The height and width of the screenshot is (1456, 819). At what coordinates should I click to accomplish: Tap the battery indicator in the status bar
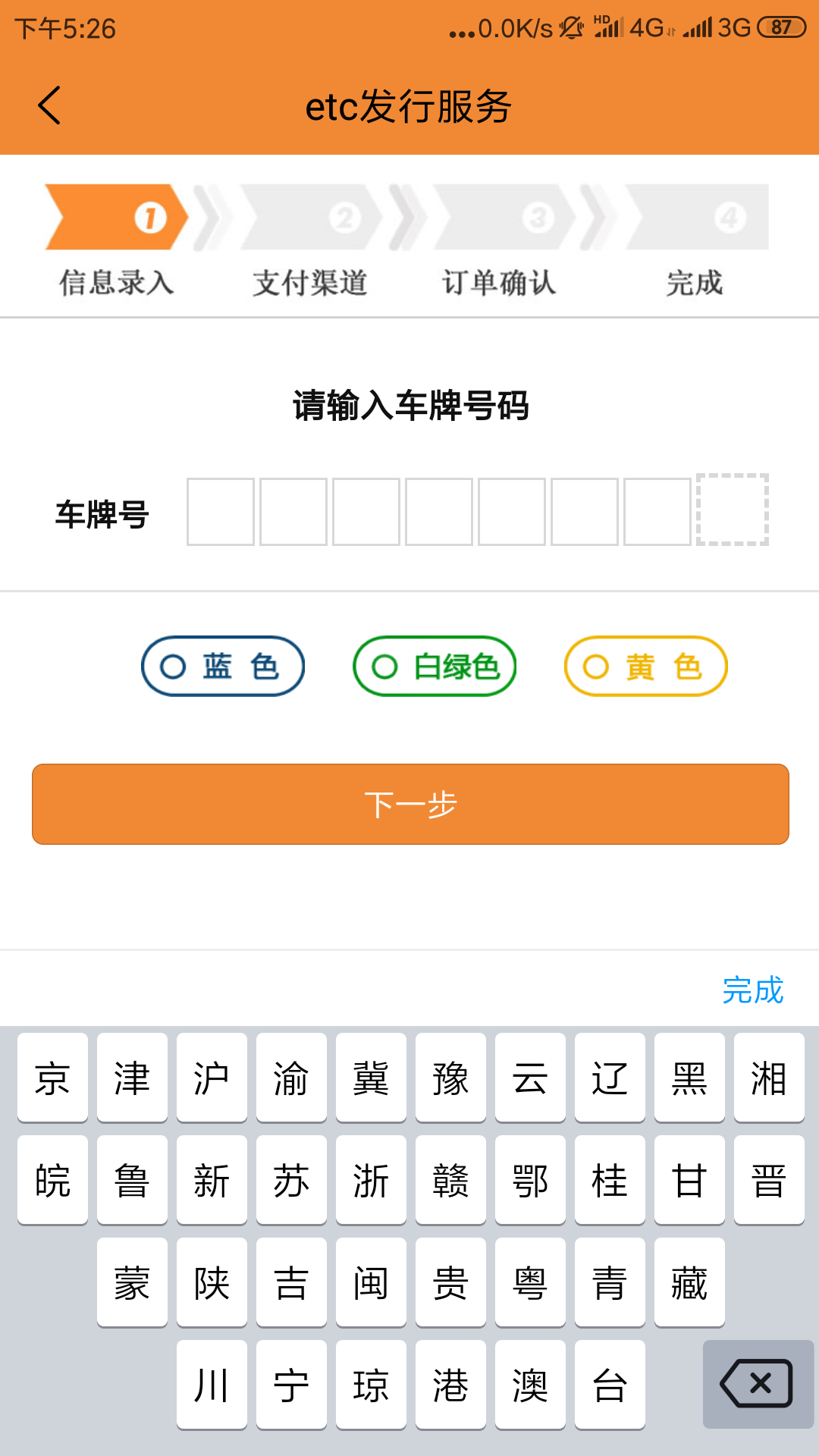click(781, 25)
